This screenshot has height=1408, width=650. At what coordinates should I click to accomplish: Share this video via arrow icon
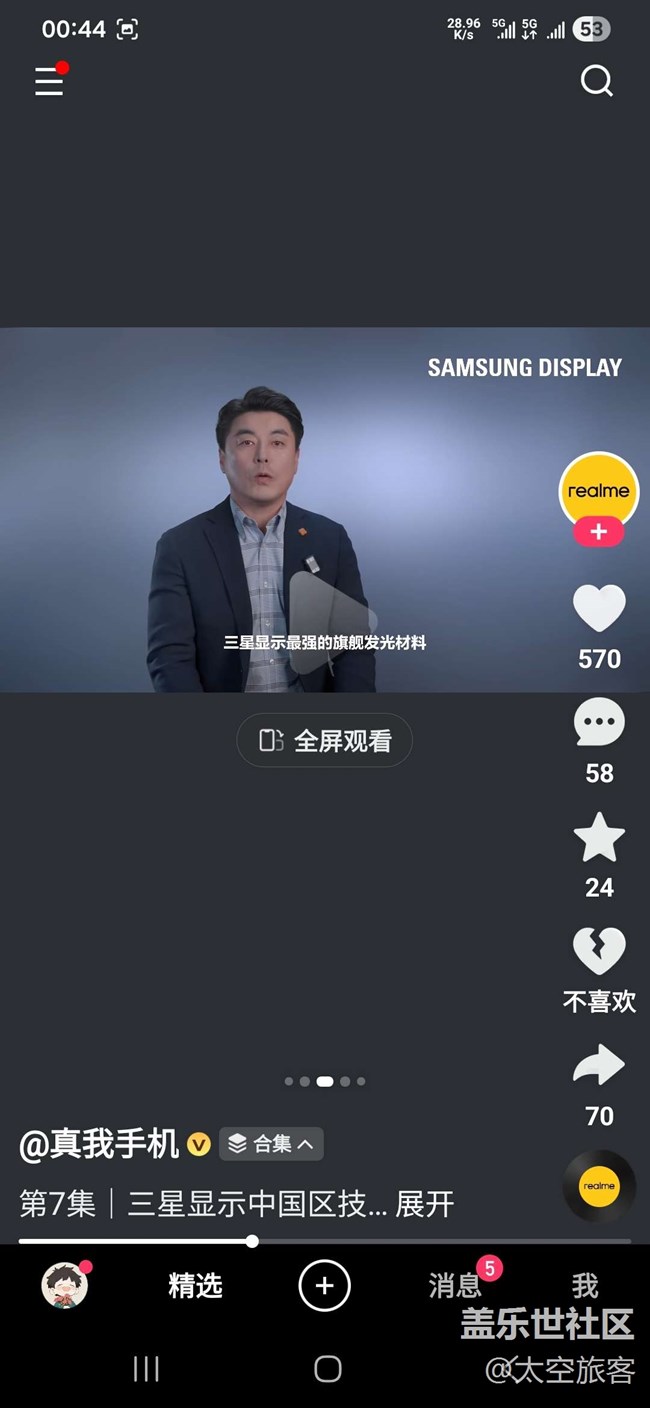(x=599, y=1067)
